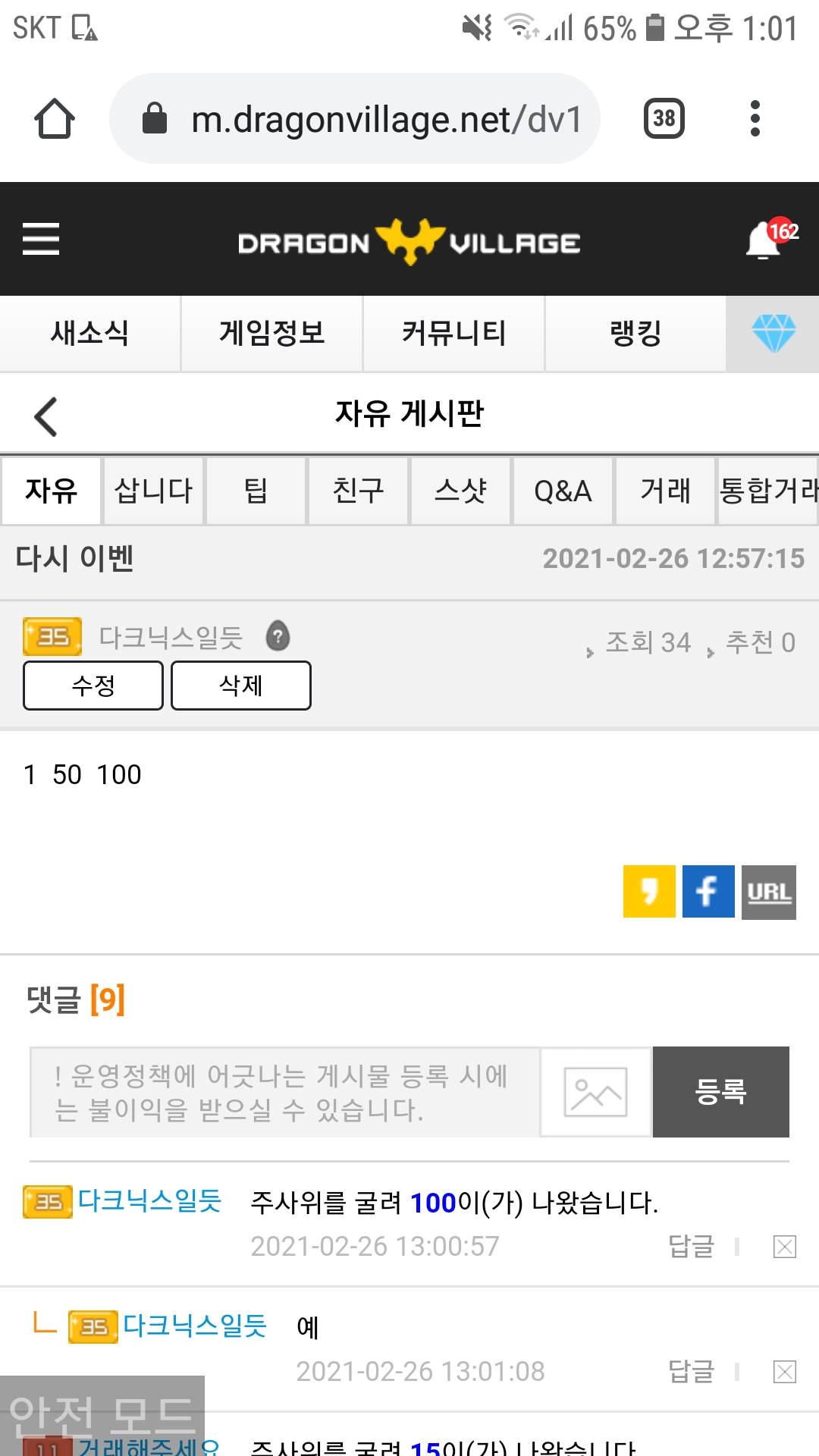
Task: Focus the comment input field
Action: click(284, 1092)
